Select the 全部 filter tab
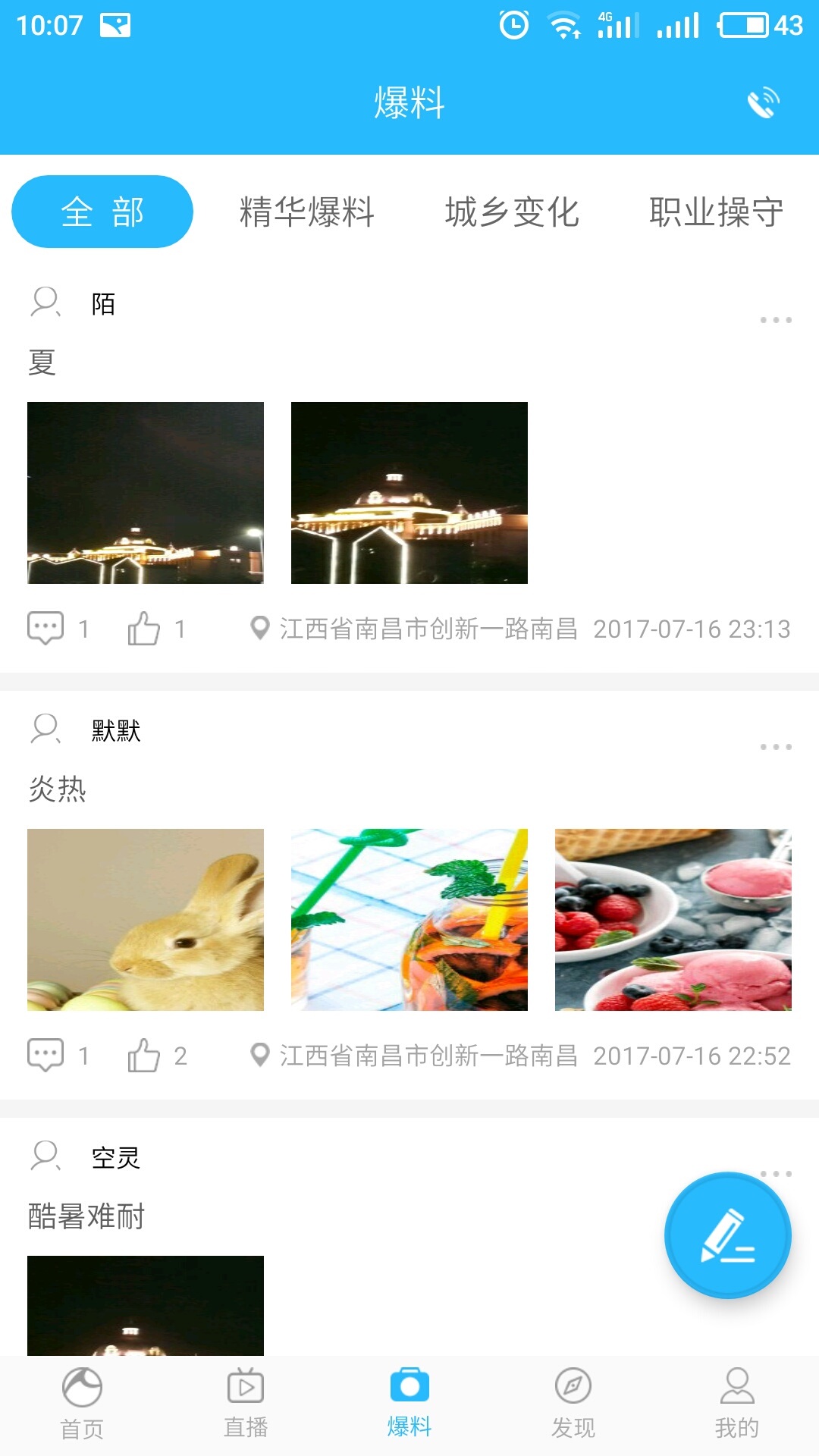This screenshot has width=819, height=1456. coord(102,212)
